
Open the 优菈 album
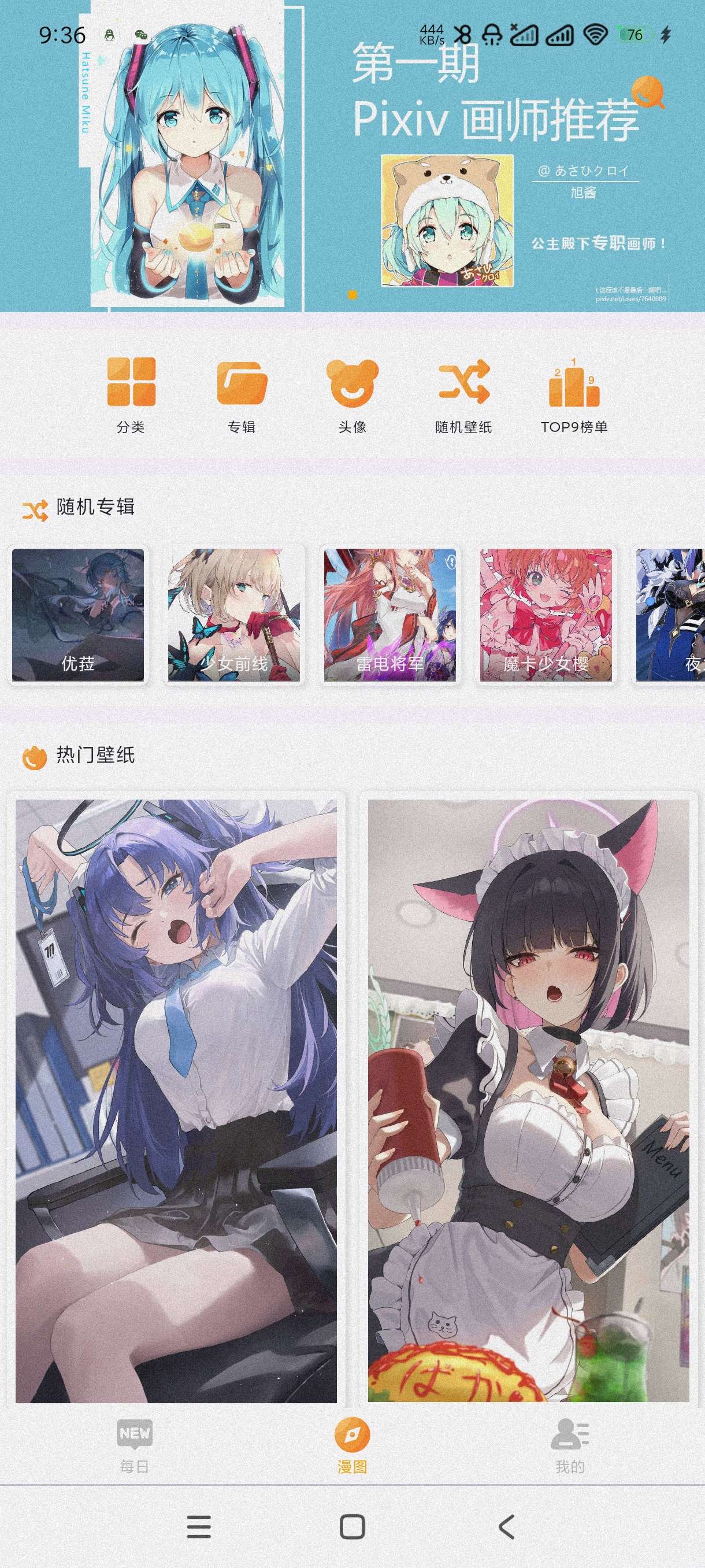78,615
